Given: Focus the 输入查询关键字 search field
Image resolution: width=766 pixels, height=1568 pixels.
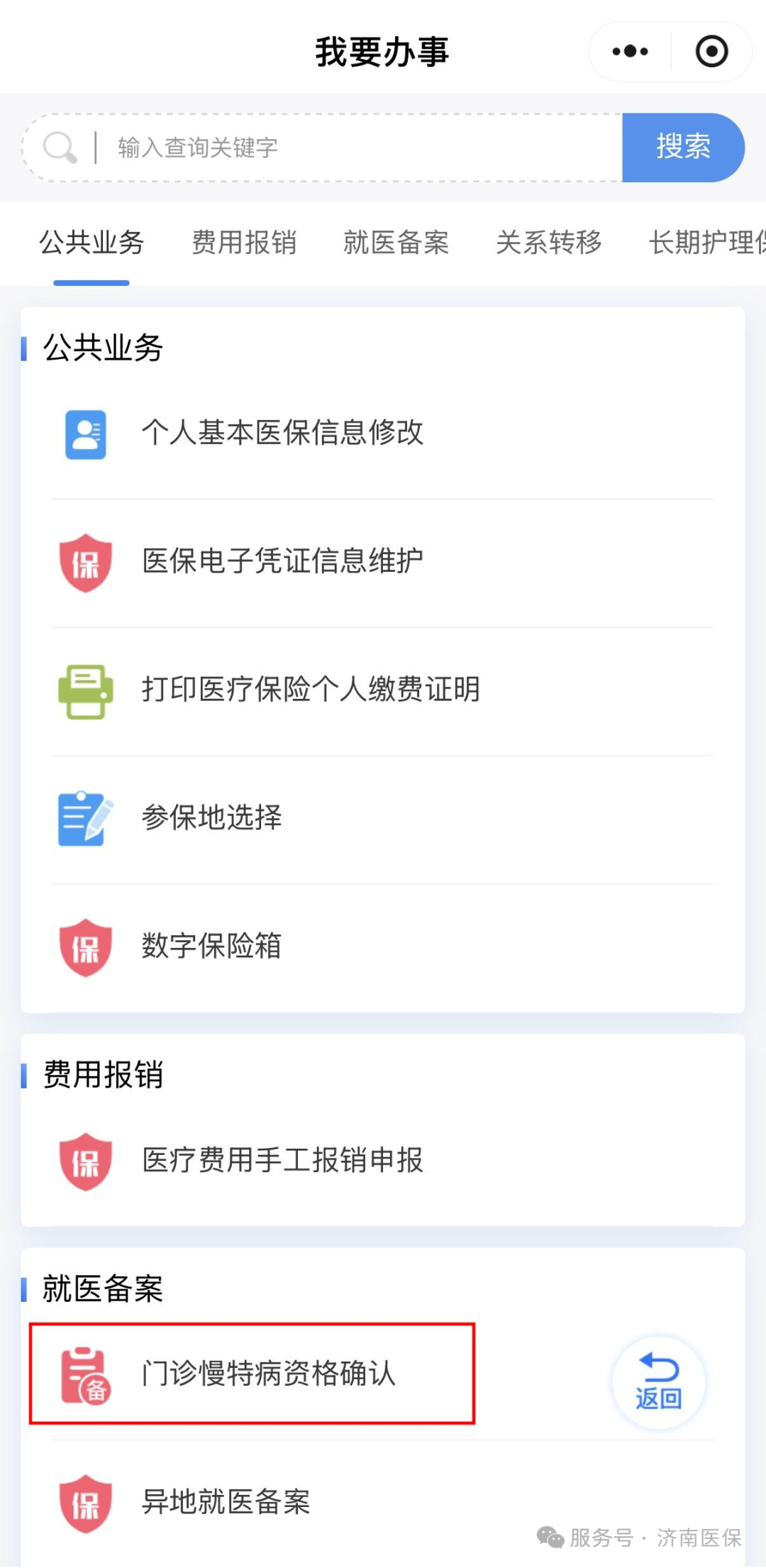Looking at the screenshot, I should (x=355, y=148).
